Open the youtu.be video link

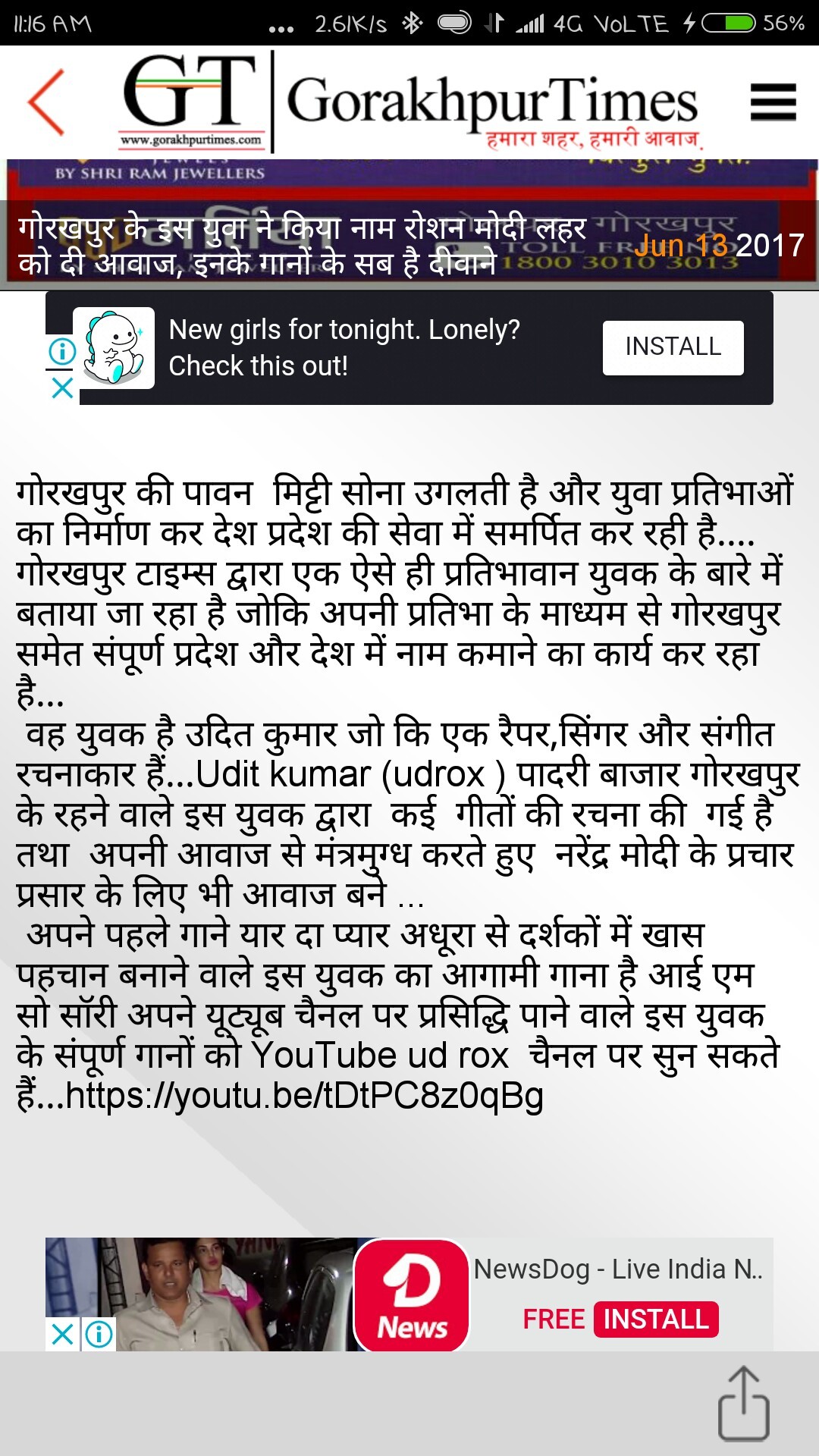coord(305,1097)
